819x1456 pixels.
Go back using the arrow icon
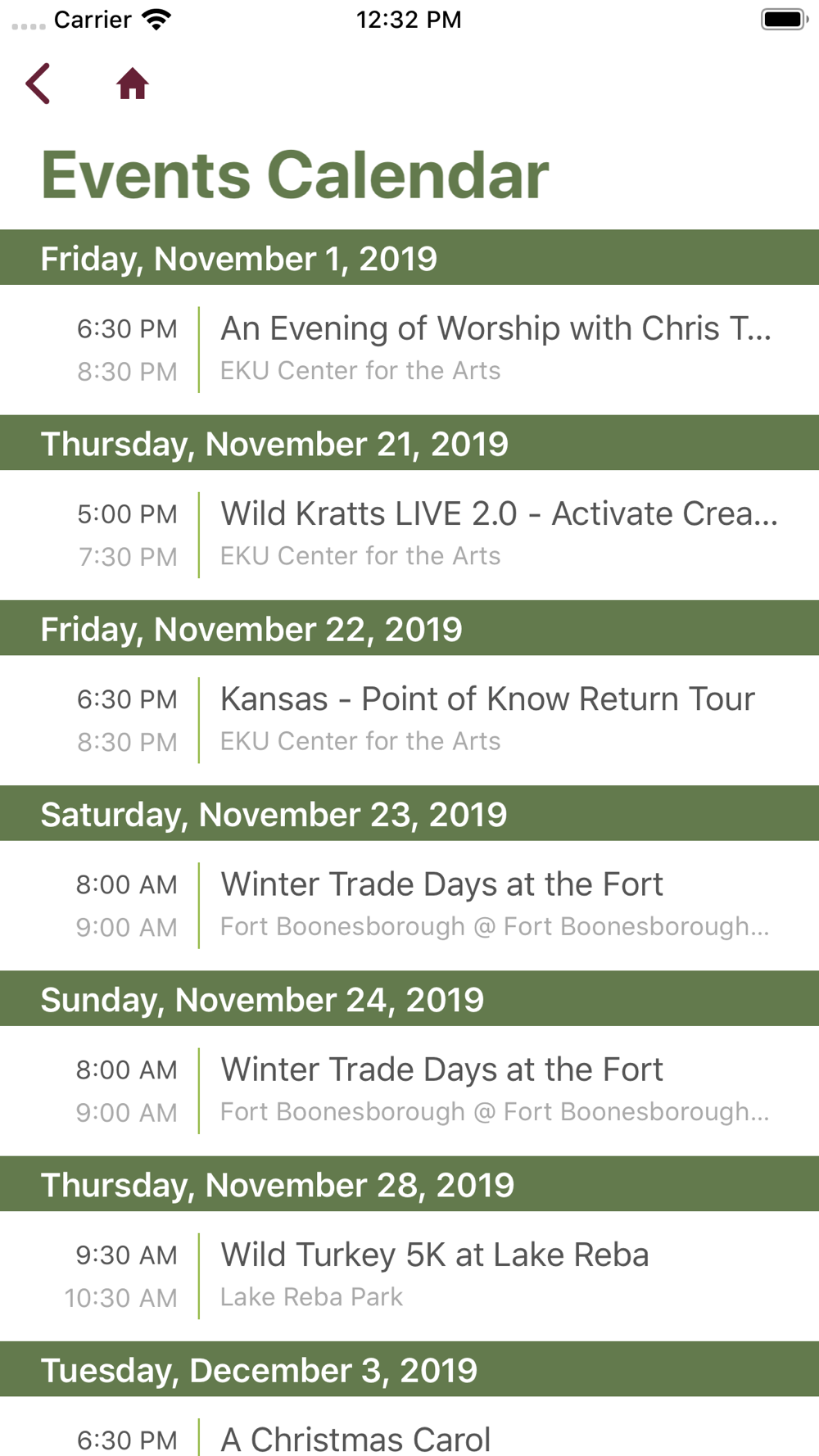(38, 84)
